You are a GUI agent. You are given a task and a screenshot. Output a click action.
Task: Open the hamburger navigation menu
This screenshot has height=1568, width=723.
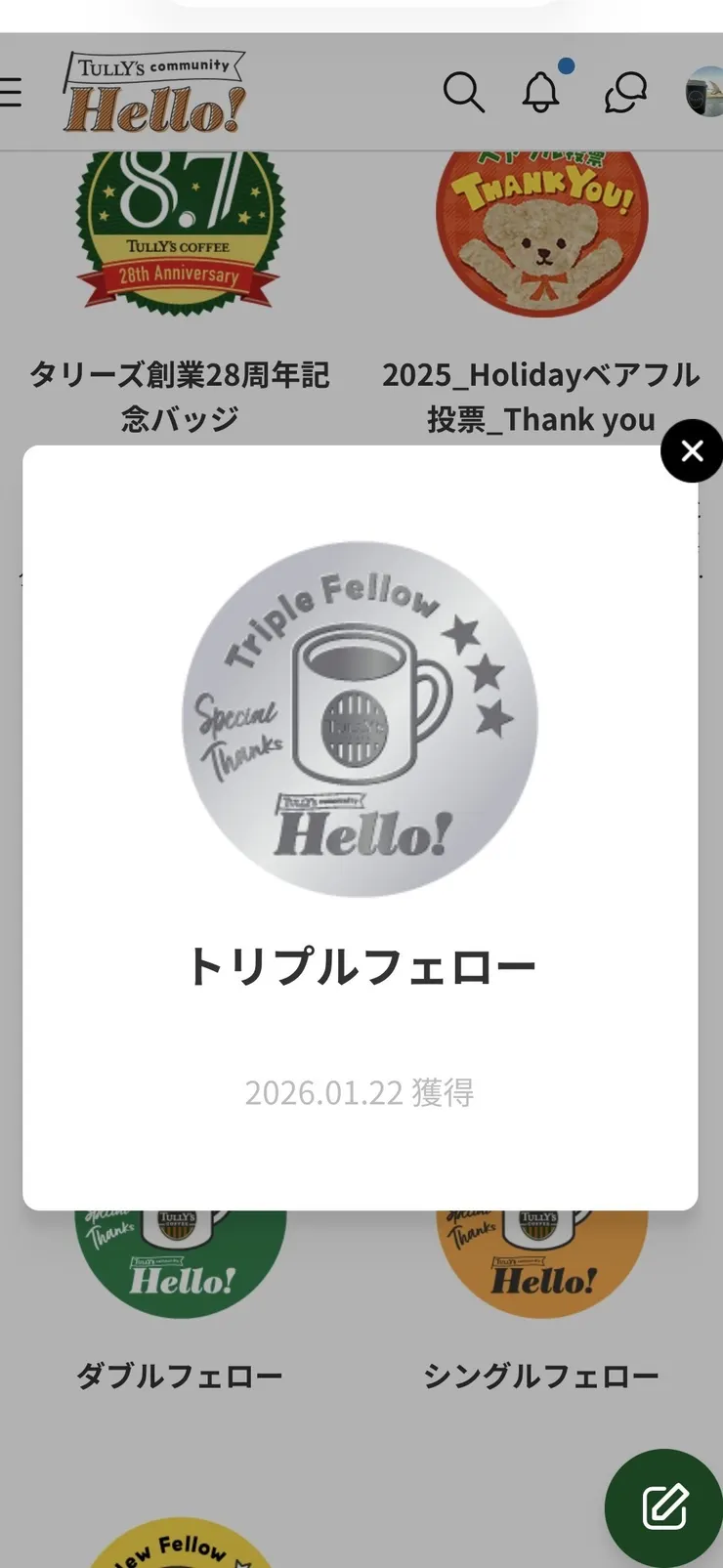(x=10, y=93)
